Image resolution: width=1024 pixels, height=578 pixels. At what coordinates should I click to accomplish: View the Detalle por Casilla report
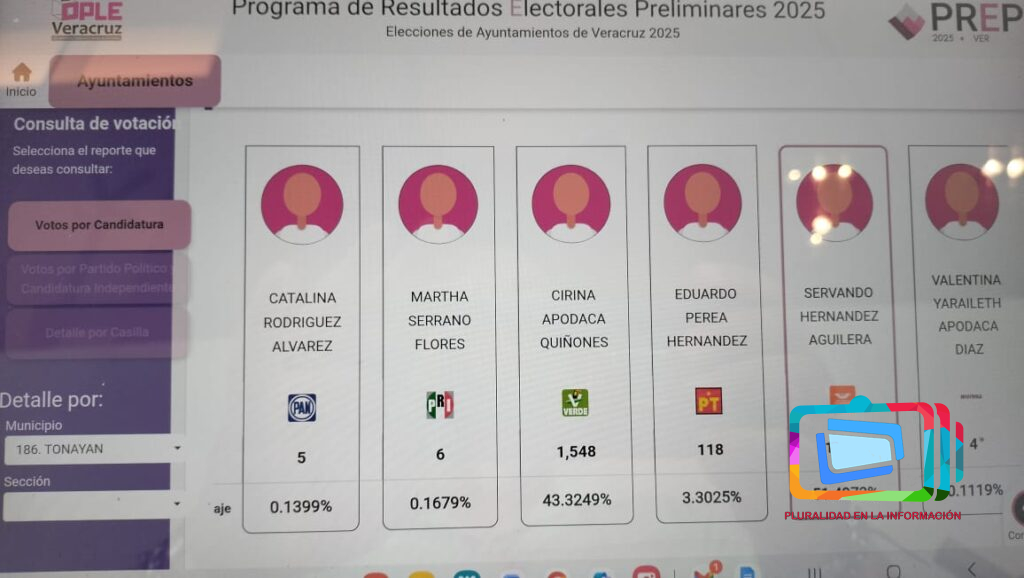pyautogui.click(x=97, y=332)
